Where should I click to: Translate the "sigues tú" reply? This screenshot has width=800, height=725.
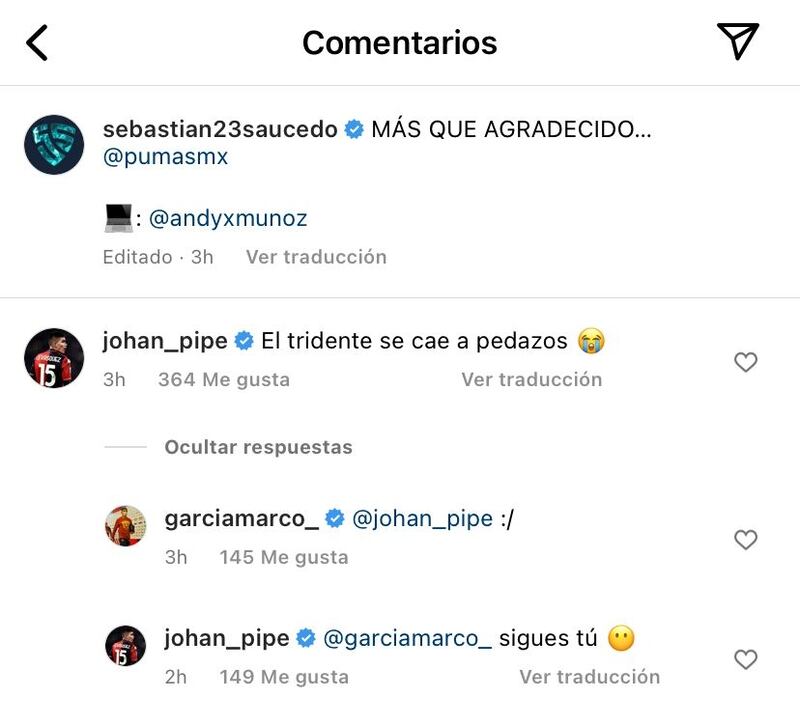[x=589, y=677]
